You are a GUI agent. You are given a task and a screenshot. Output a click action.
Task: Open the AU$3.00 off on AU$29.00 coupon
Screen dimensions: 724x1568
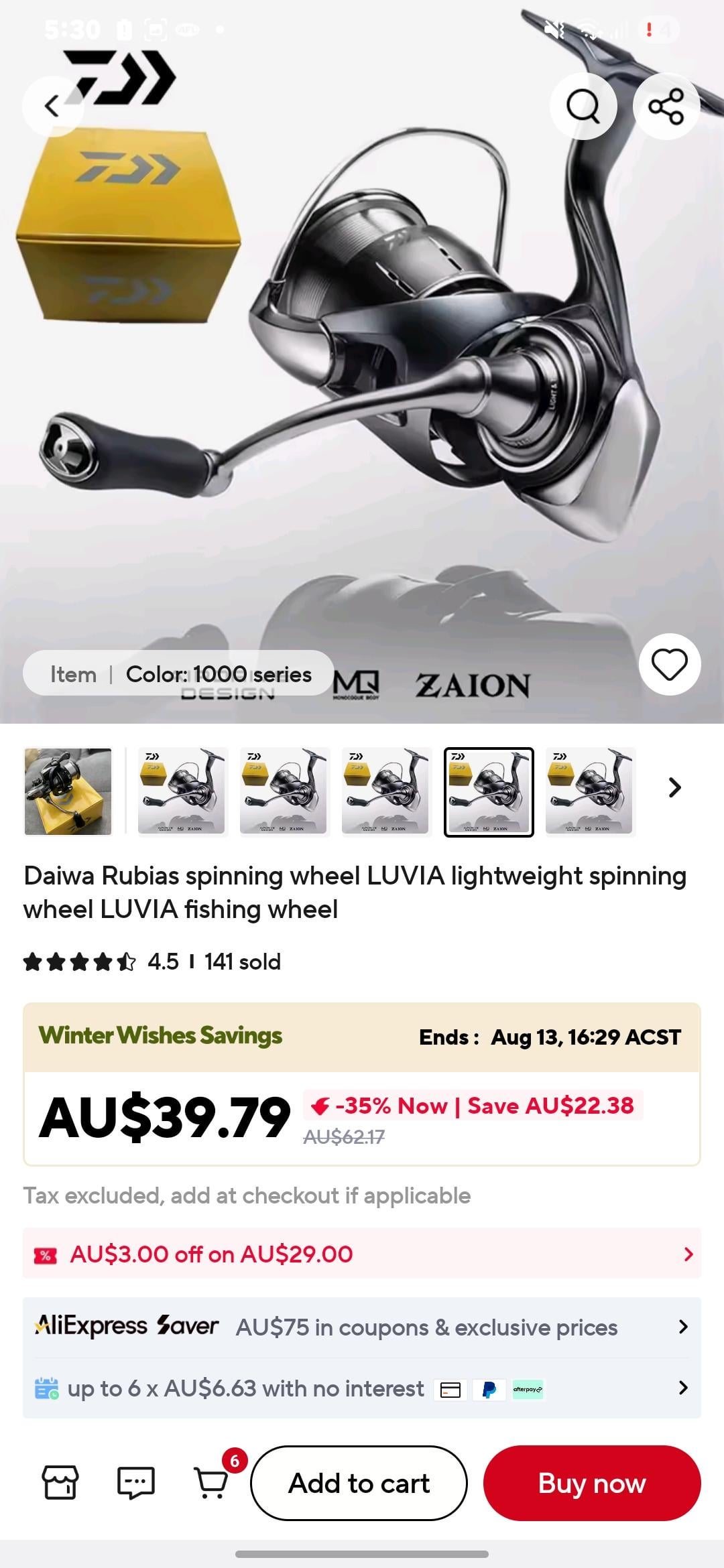tap(362, 1254)
